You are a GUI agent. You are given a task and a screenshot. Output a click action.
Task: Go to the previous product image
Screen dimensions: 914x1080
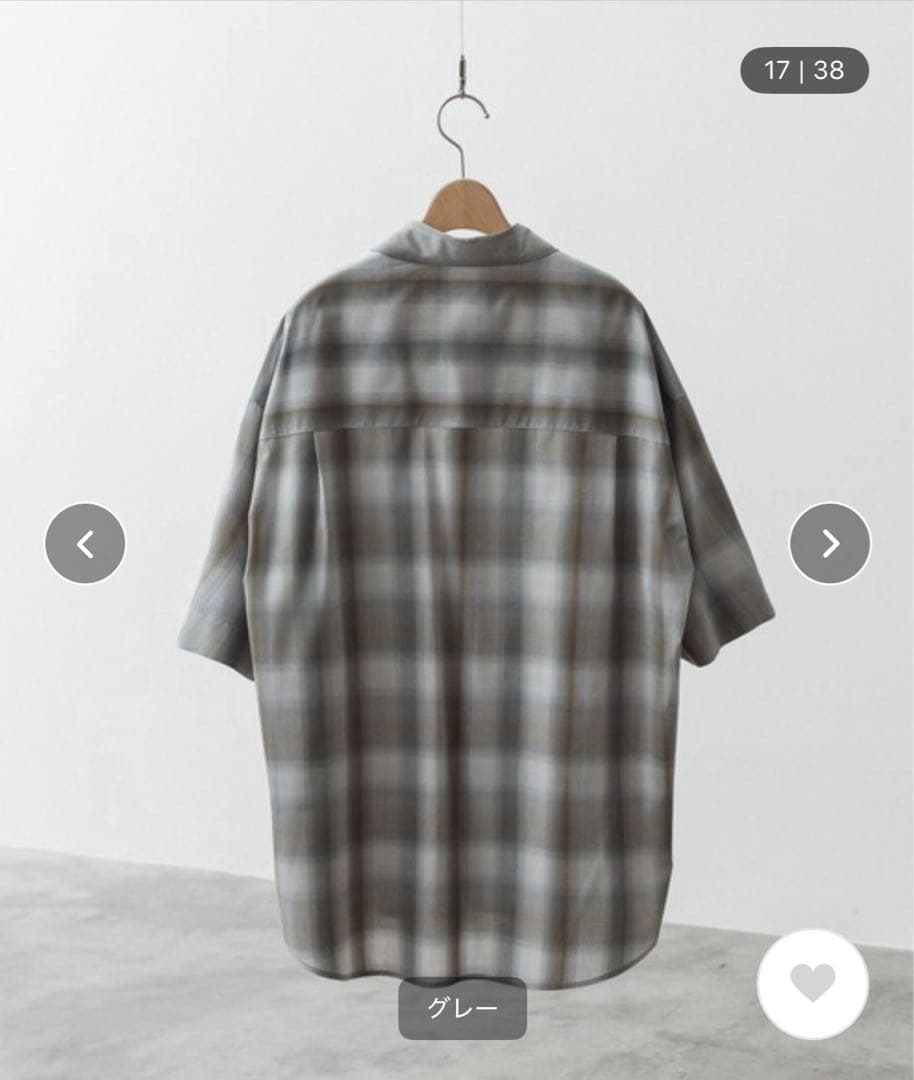[x=85, y=543]
